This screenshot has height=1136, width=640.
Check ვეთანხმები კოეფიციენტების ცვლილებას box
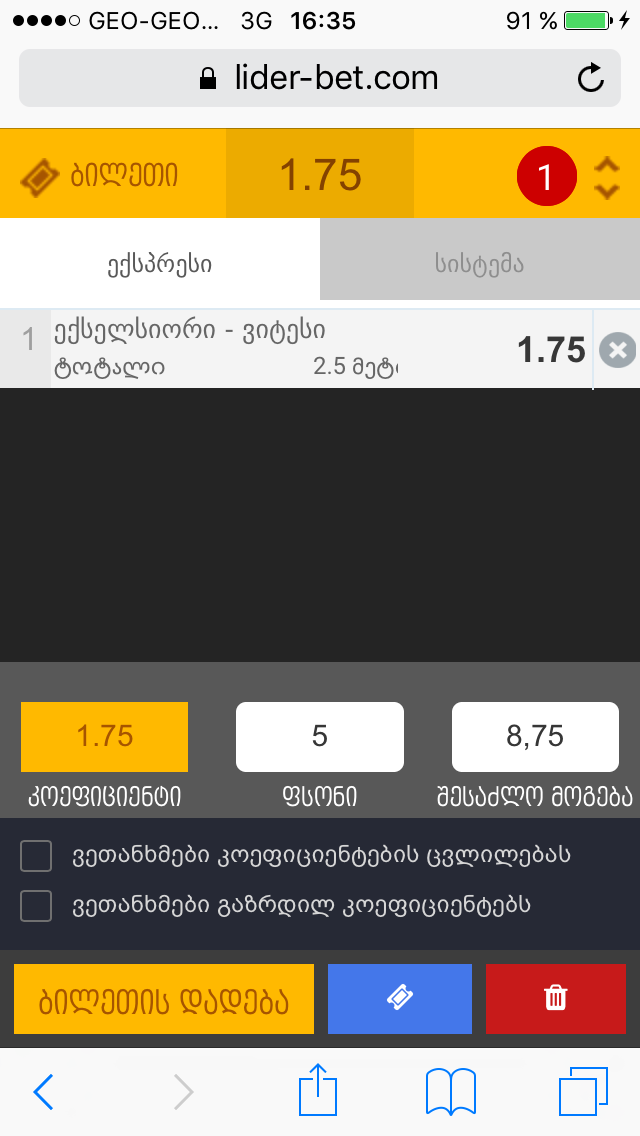pos(37,856)
